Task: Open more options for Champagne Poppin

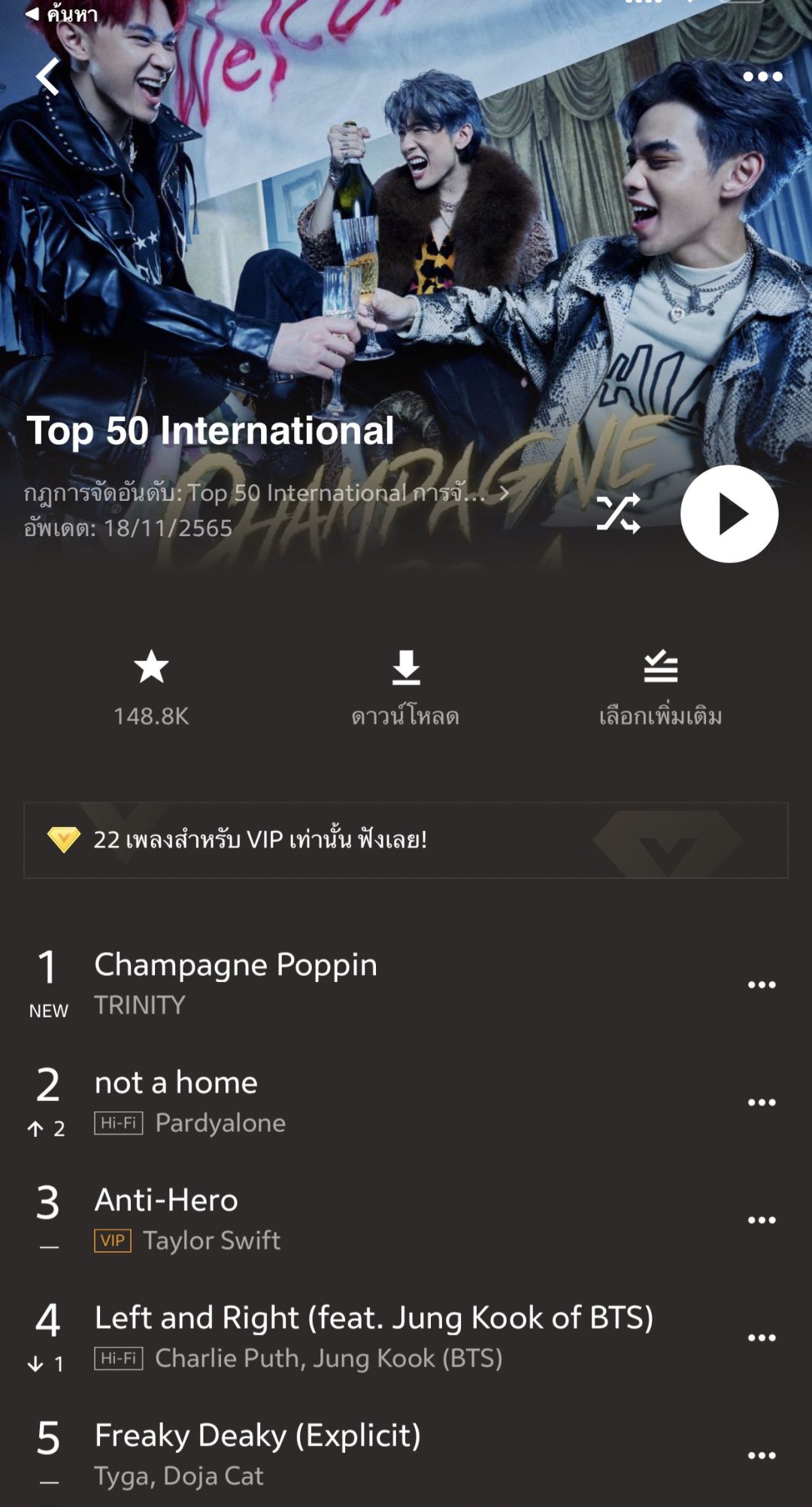Action: point(761,984)
